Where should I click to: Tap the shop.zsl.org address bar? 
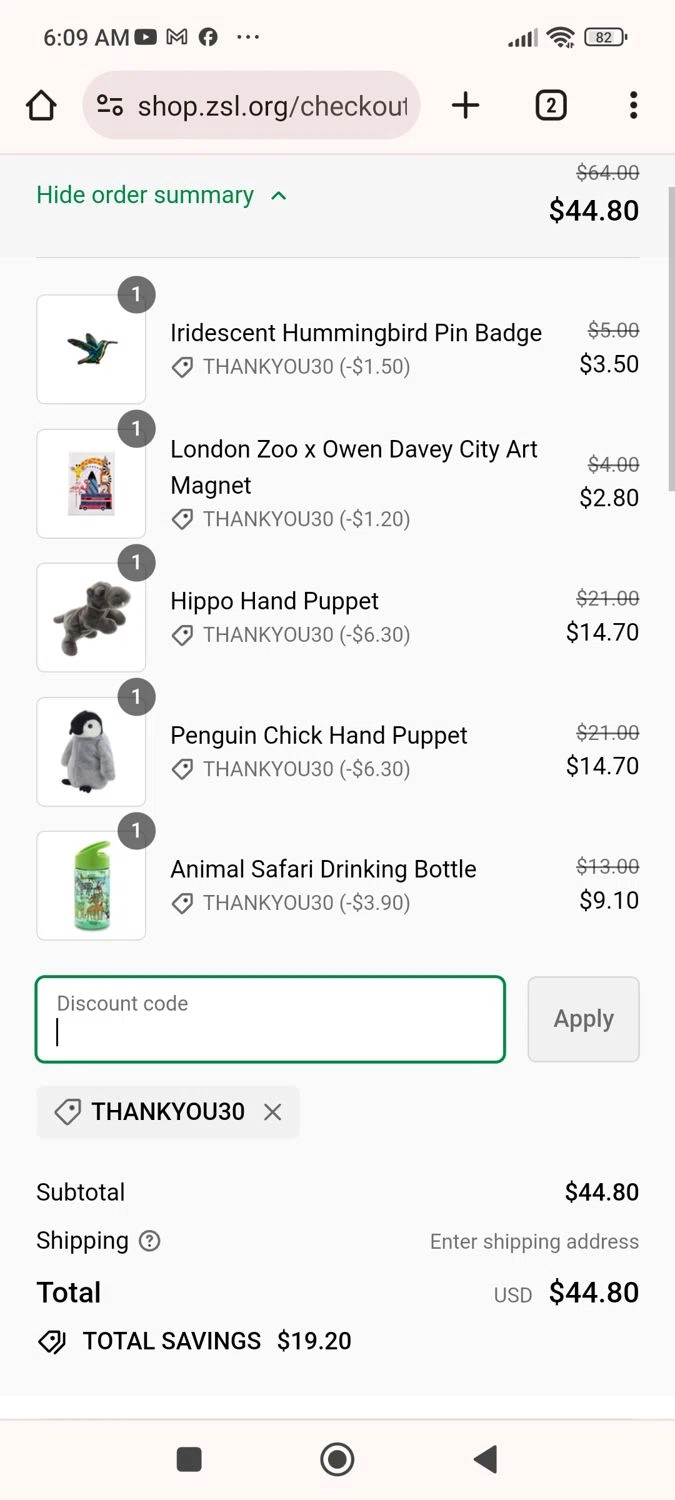tap(270, 105)
